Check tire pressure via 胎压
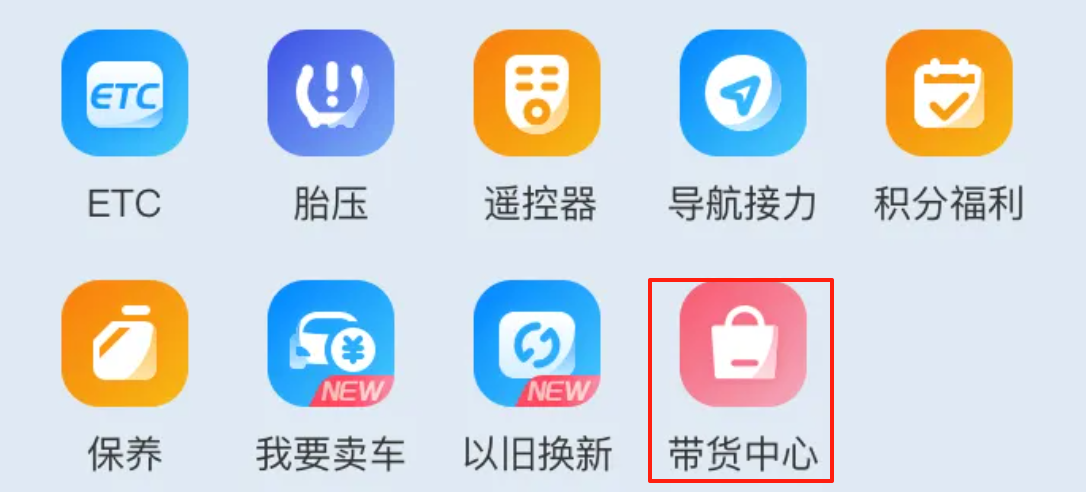1086x492 pixels. [330, 93]
